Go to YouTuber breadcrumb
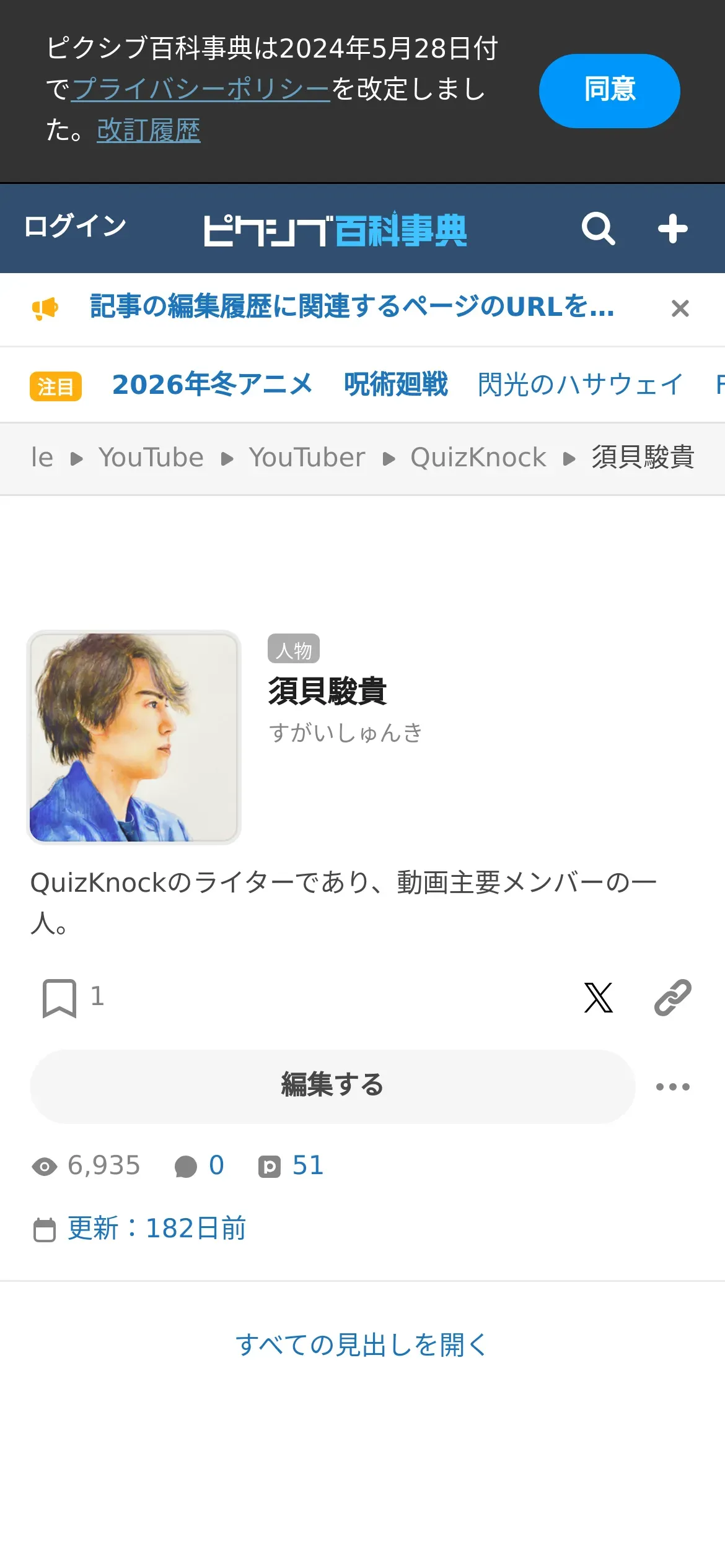Viewport: 725px width, 1568px height. click(x=307, y=458)
